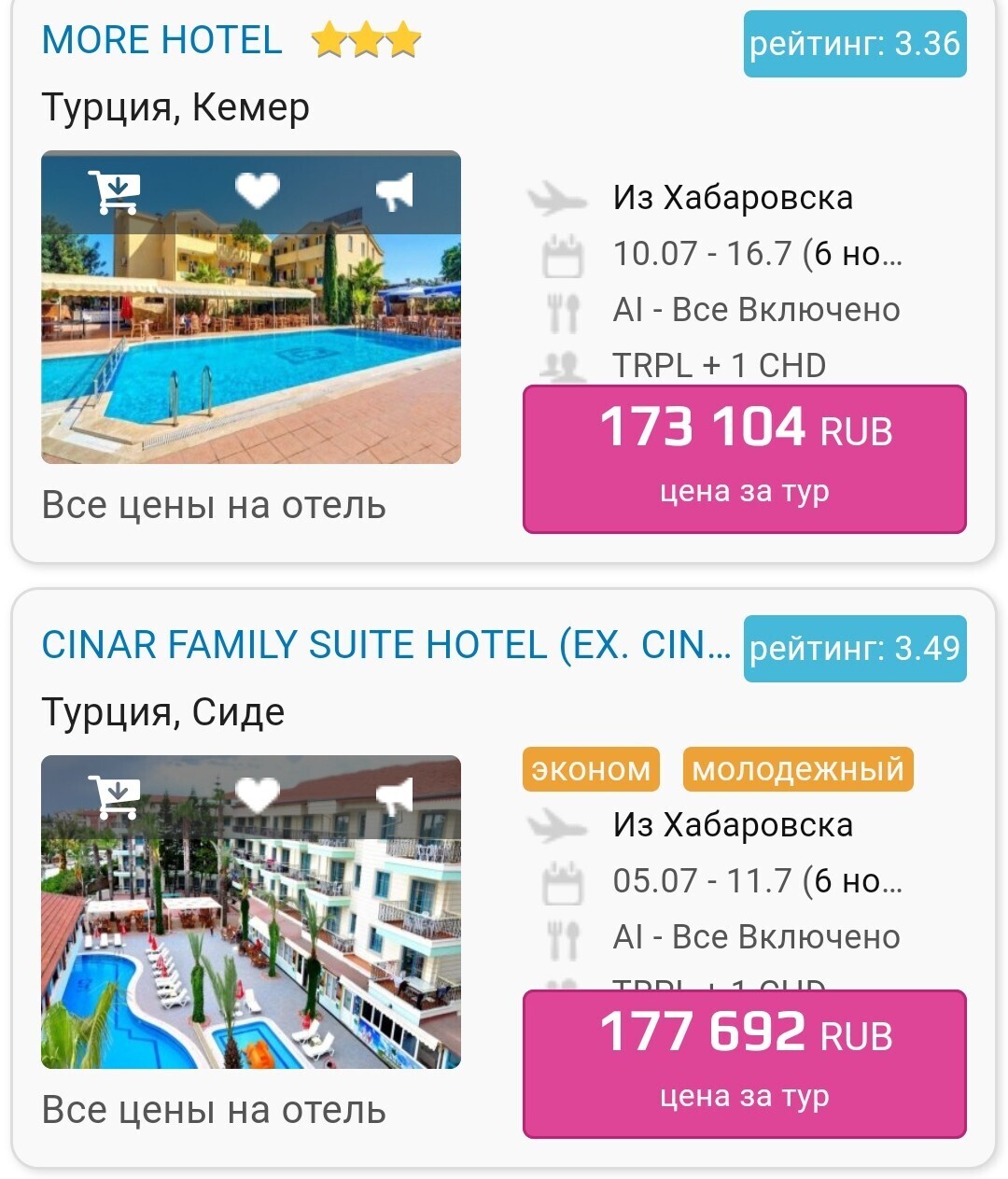Image resolution: width=1008 pixels, height=1179 pixels.
Task: Tap the megaphone icon on MORE HOTEL
Action: (x=394, y=192)
